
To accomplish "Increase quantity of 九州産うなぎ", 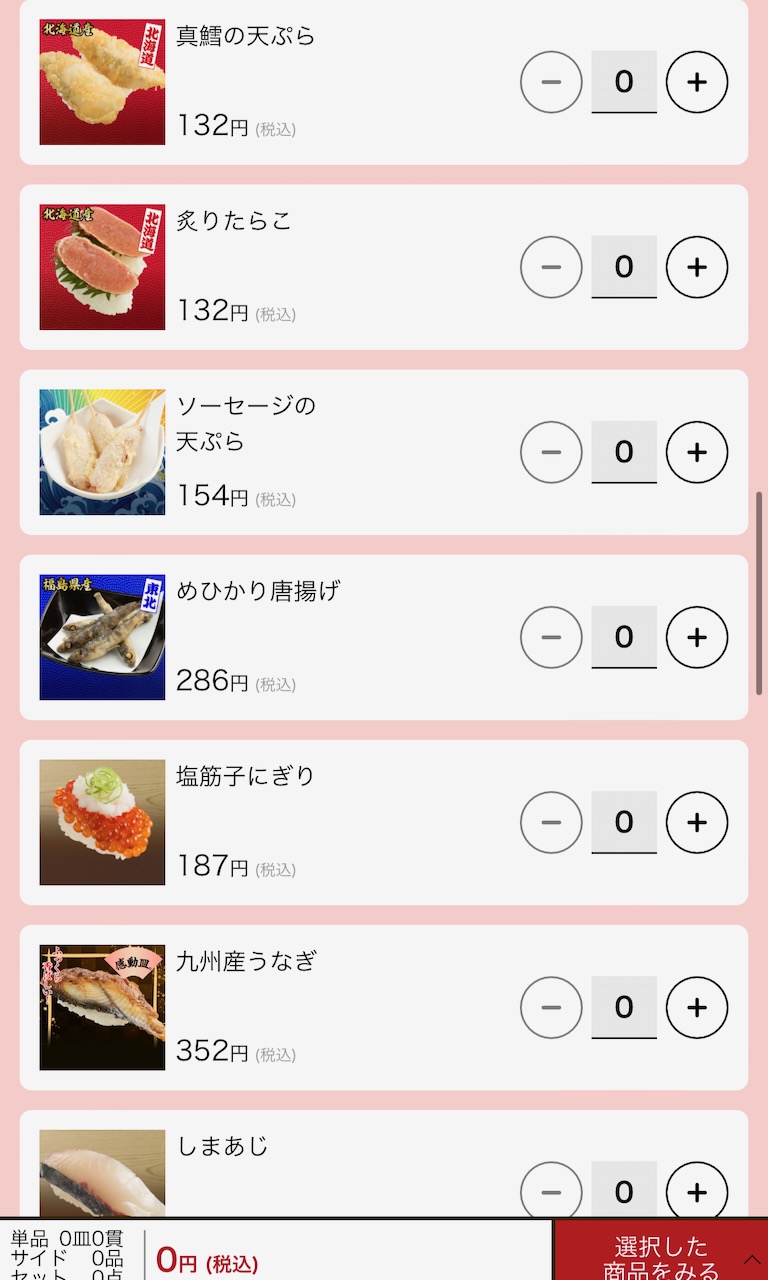I will (697, 1007).
